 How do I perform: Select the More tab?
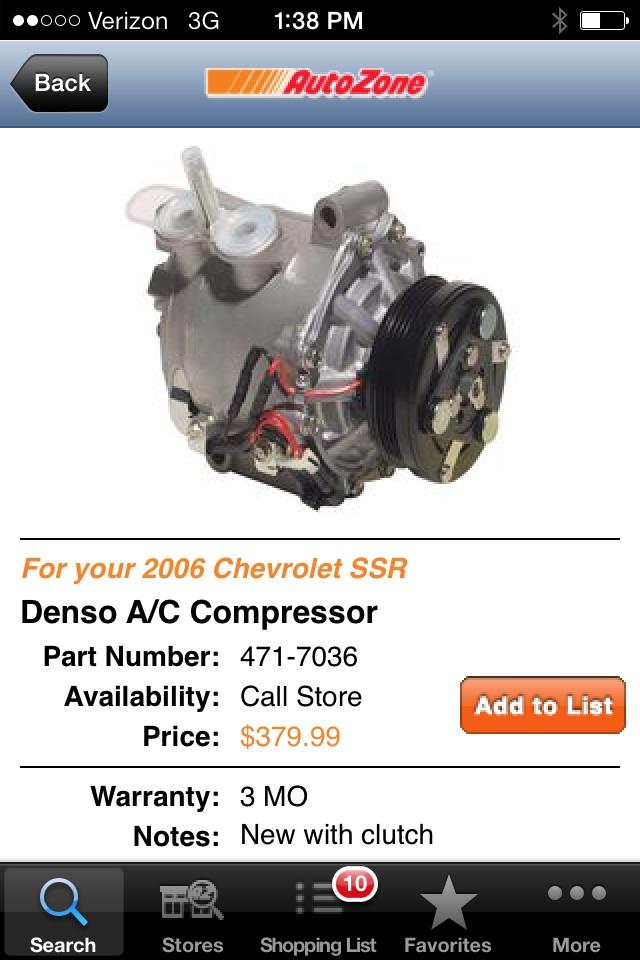coord(576,912)
